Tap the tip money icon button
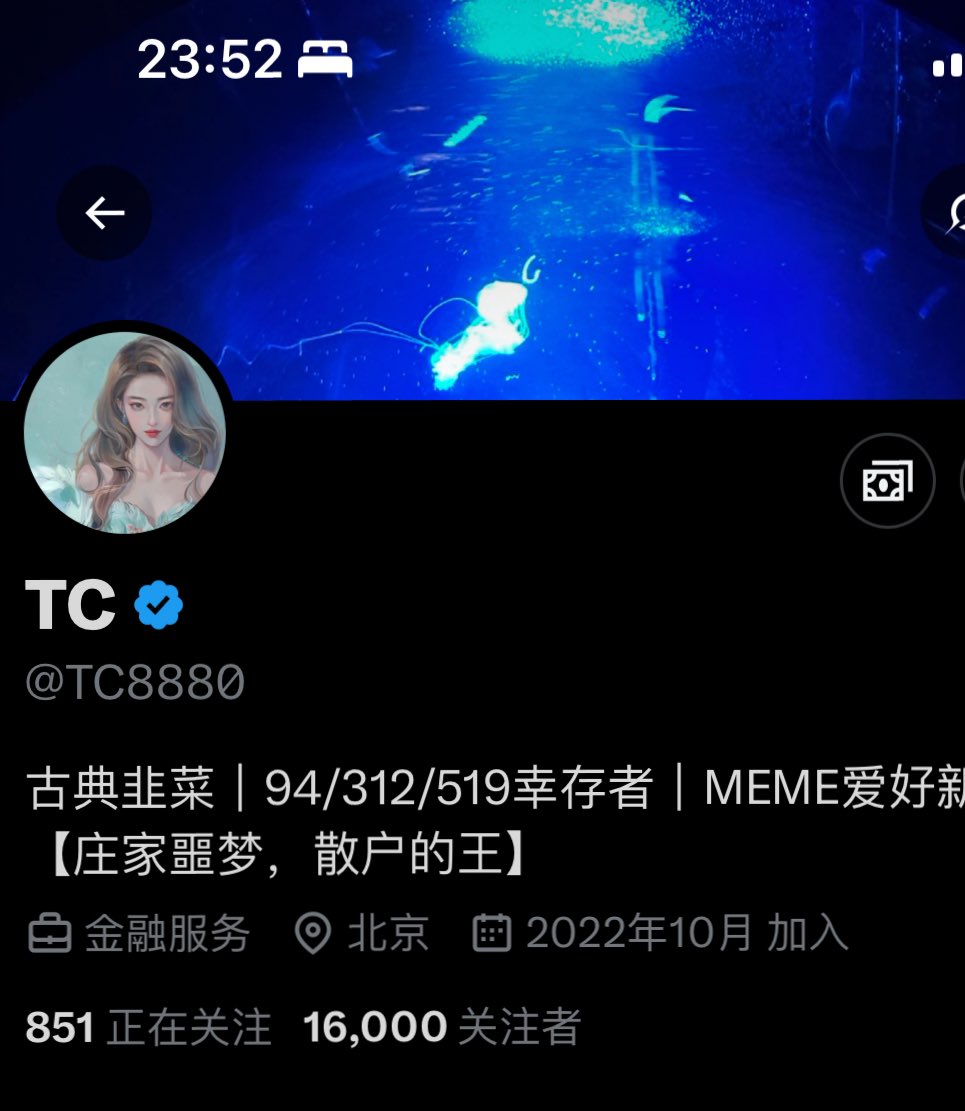Screen dimensions: 965x1111 pyautogui.click(x=887, y=481)
